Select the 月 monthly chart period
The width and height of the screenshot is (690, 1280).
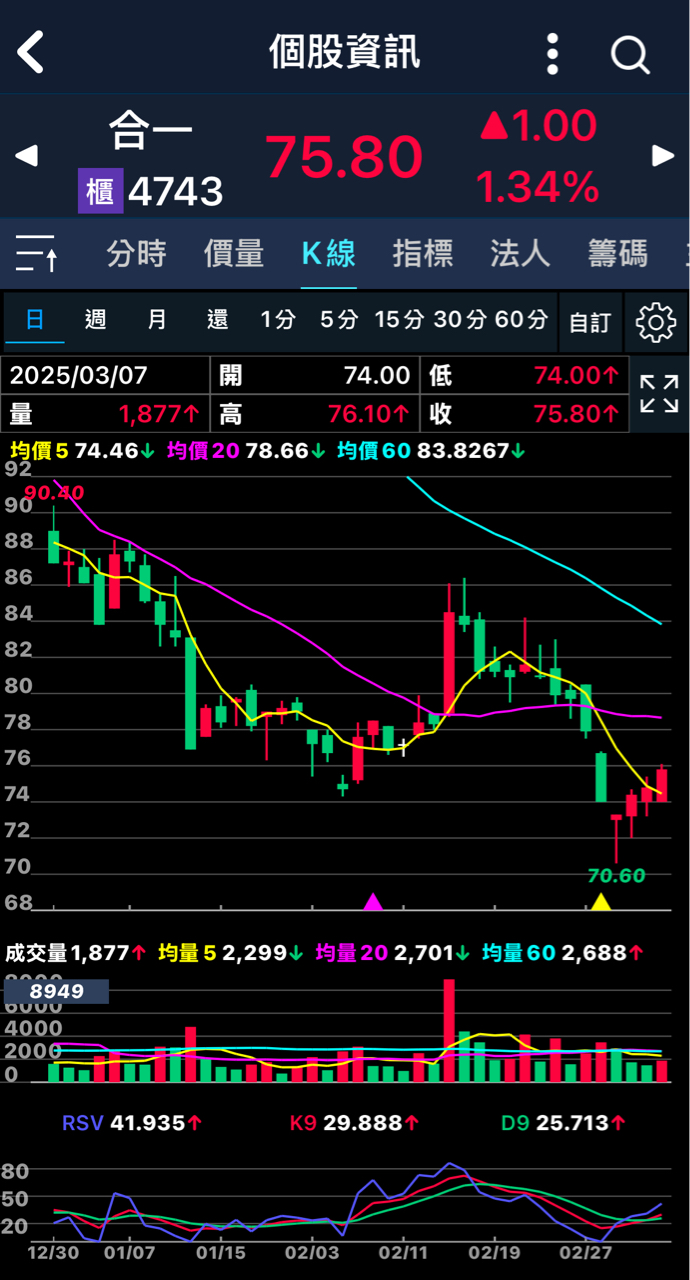coord(157,320)
